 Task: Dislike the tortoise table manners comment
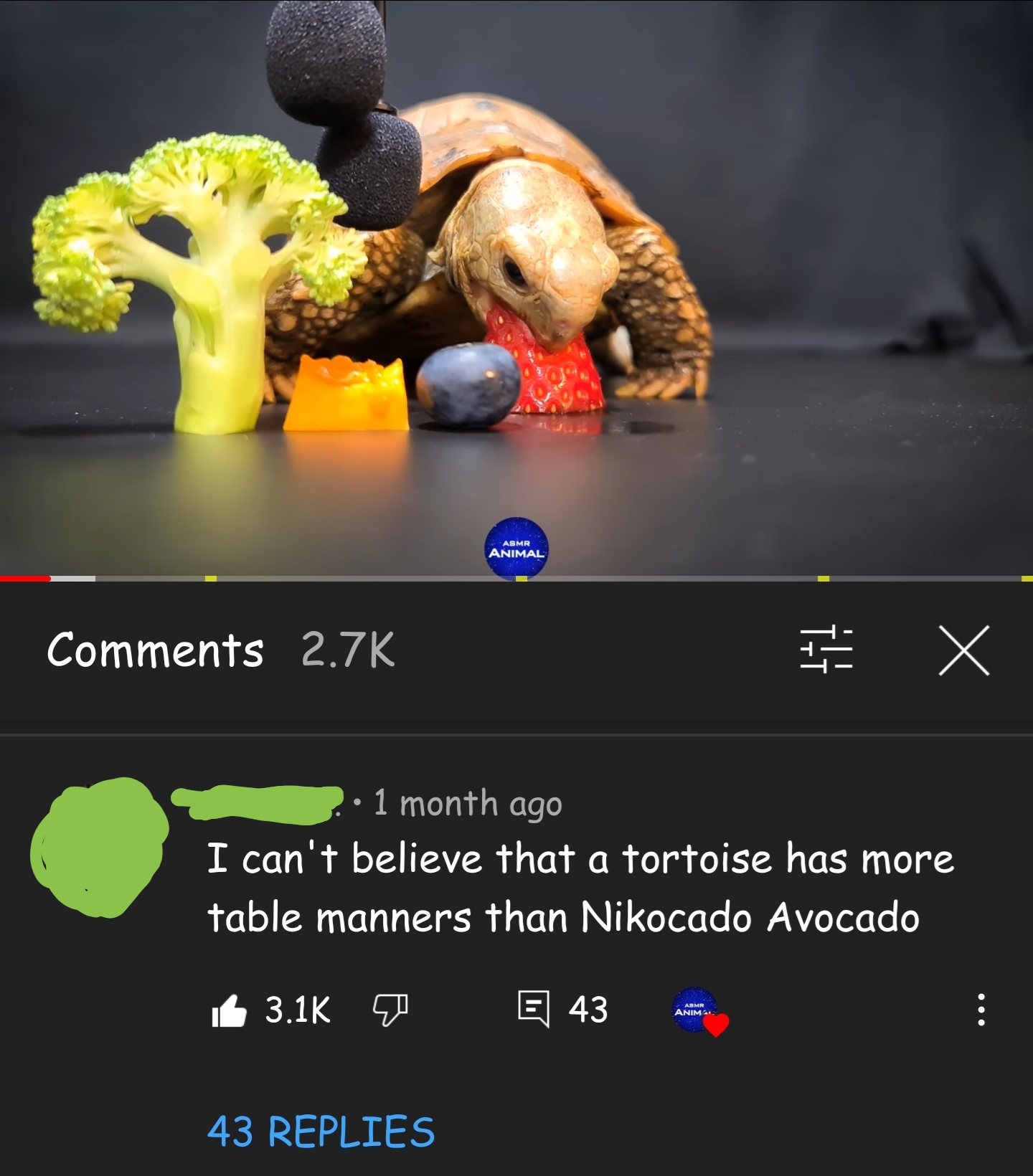(390, 1010)
